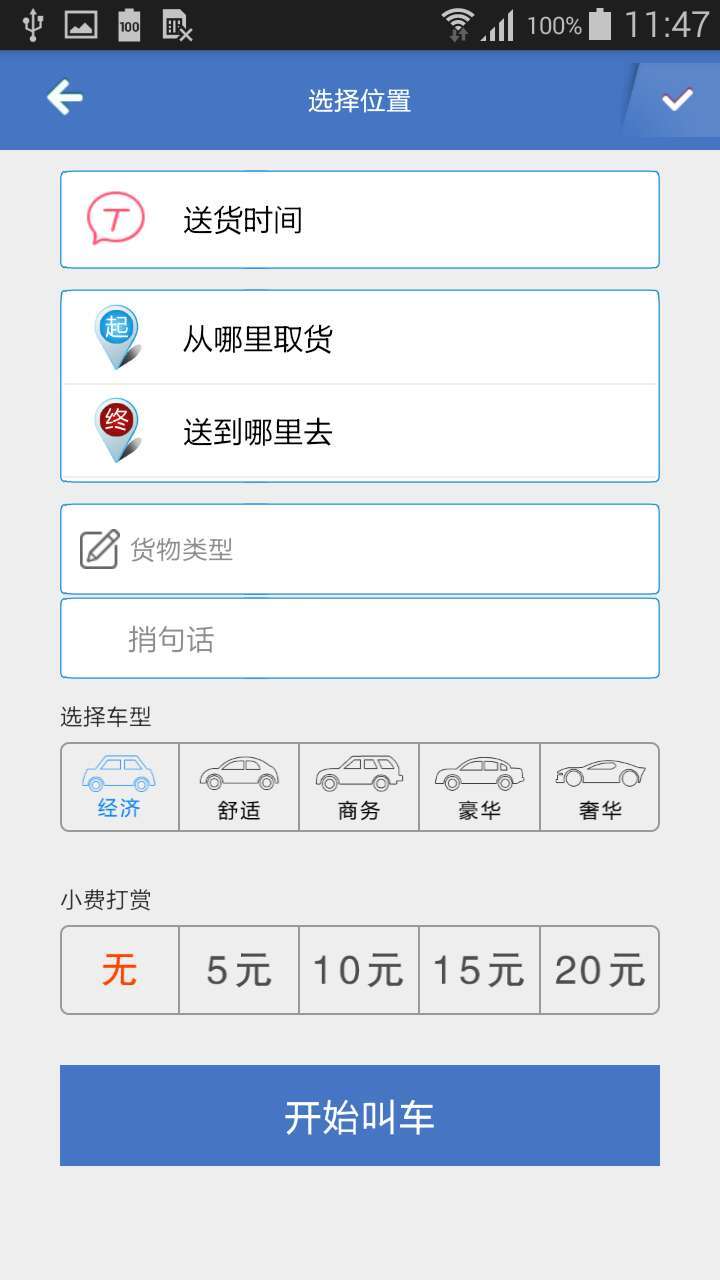
Task: Choose 10元 tip
Action: [x=359, y=970]
